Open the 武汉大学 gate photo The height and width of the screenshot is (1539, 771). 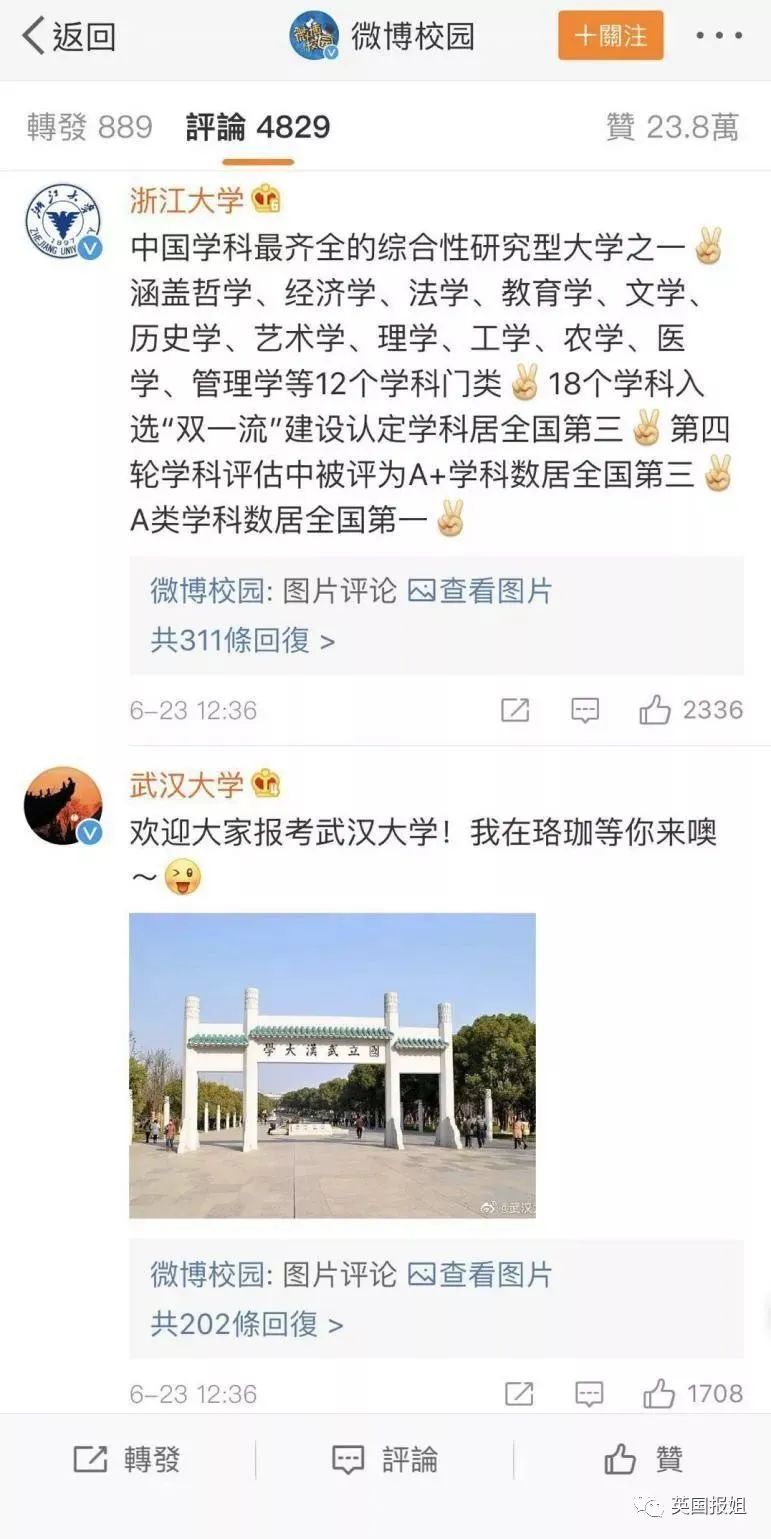coord(332,1065)
